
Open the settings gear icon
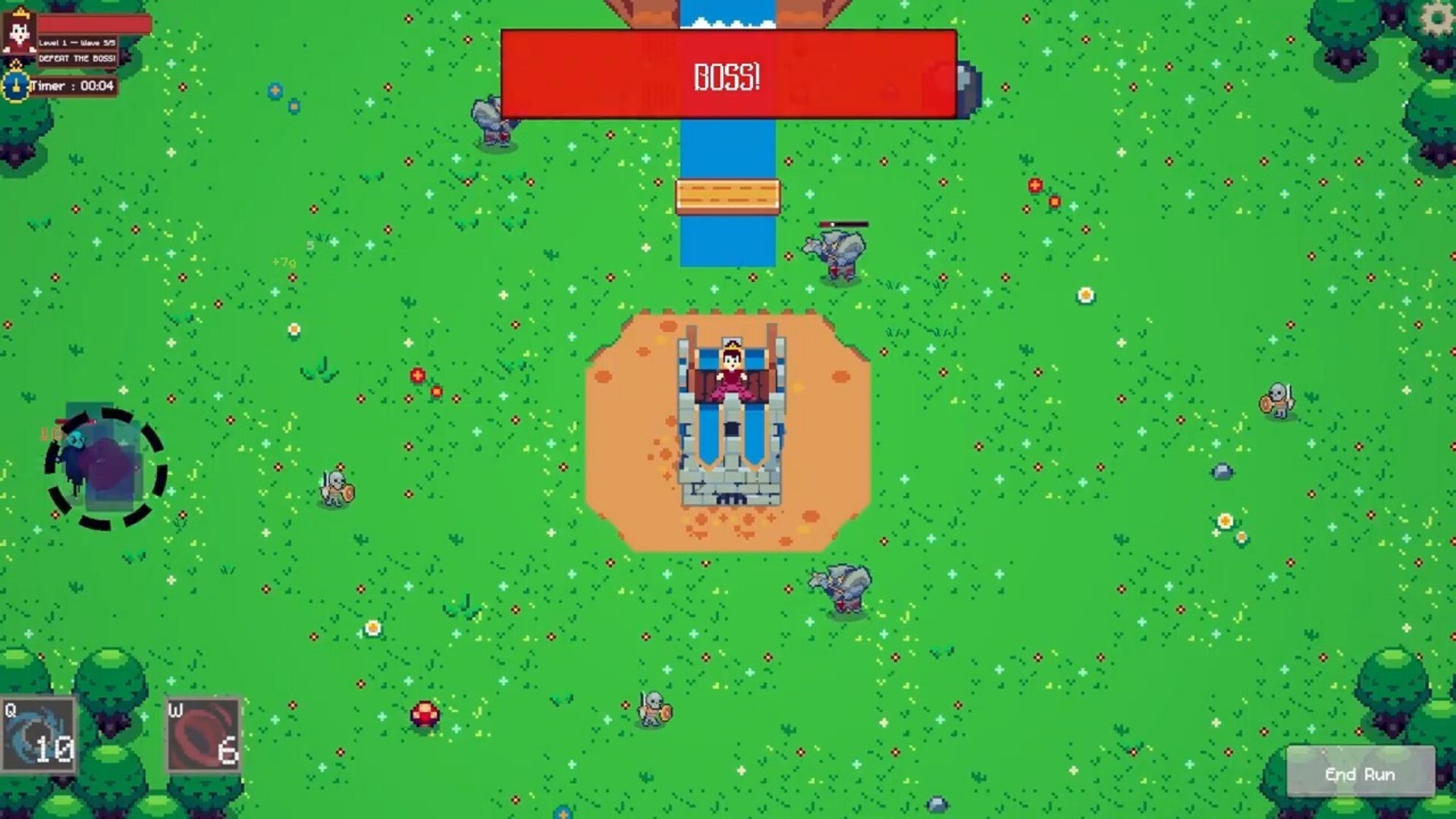click(1437, 19)
